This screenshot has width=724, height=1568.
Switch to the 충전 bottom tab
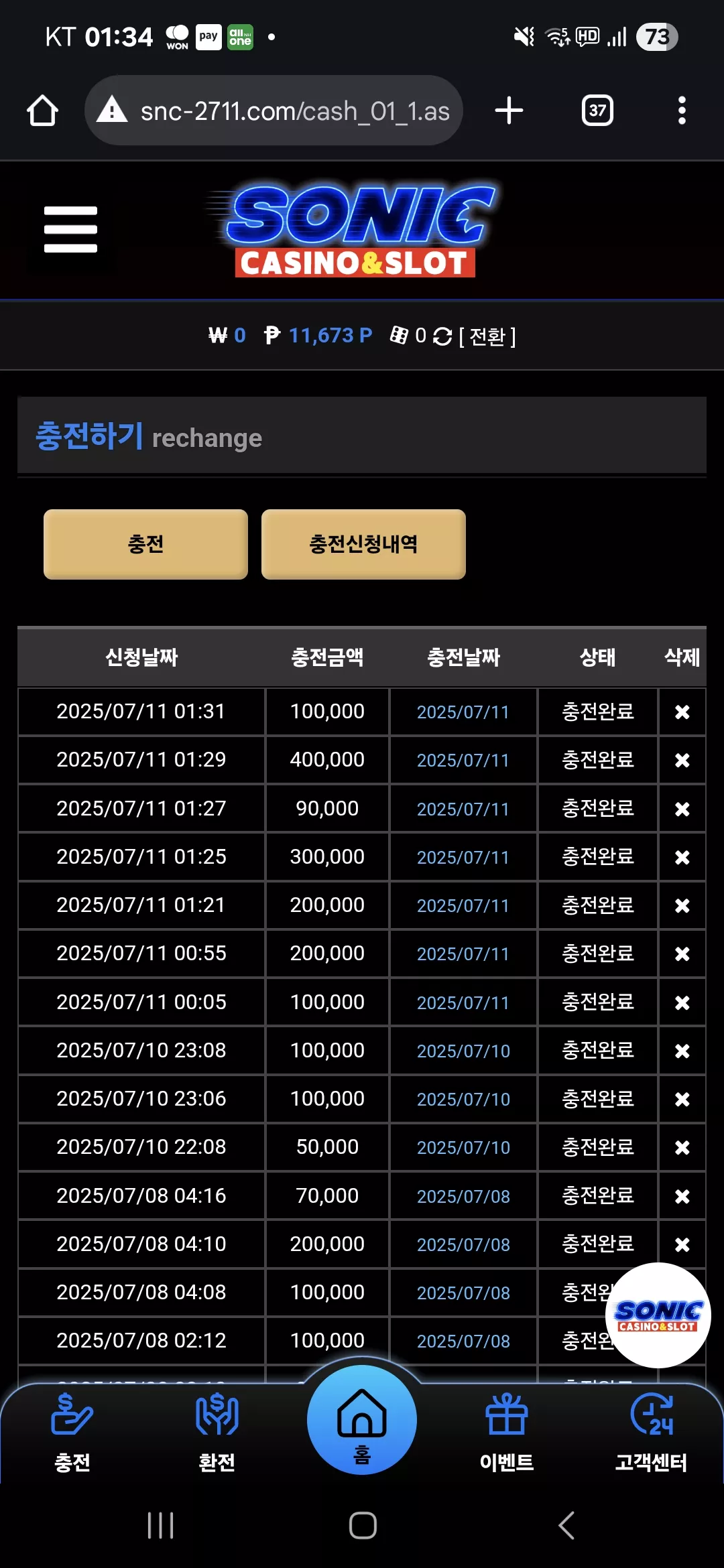(x=72, y=1432)
